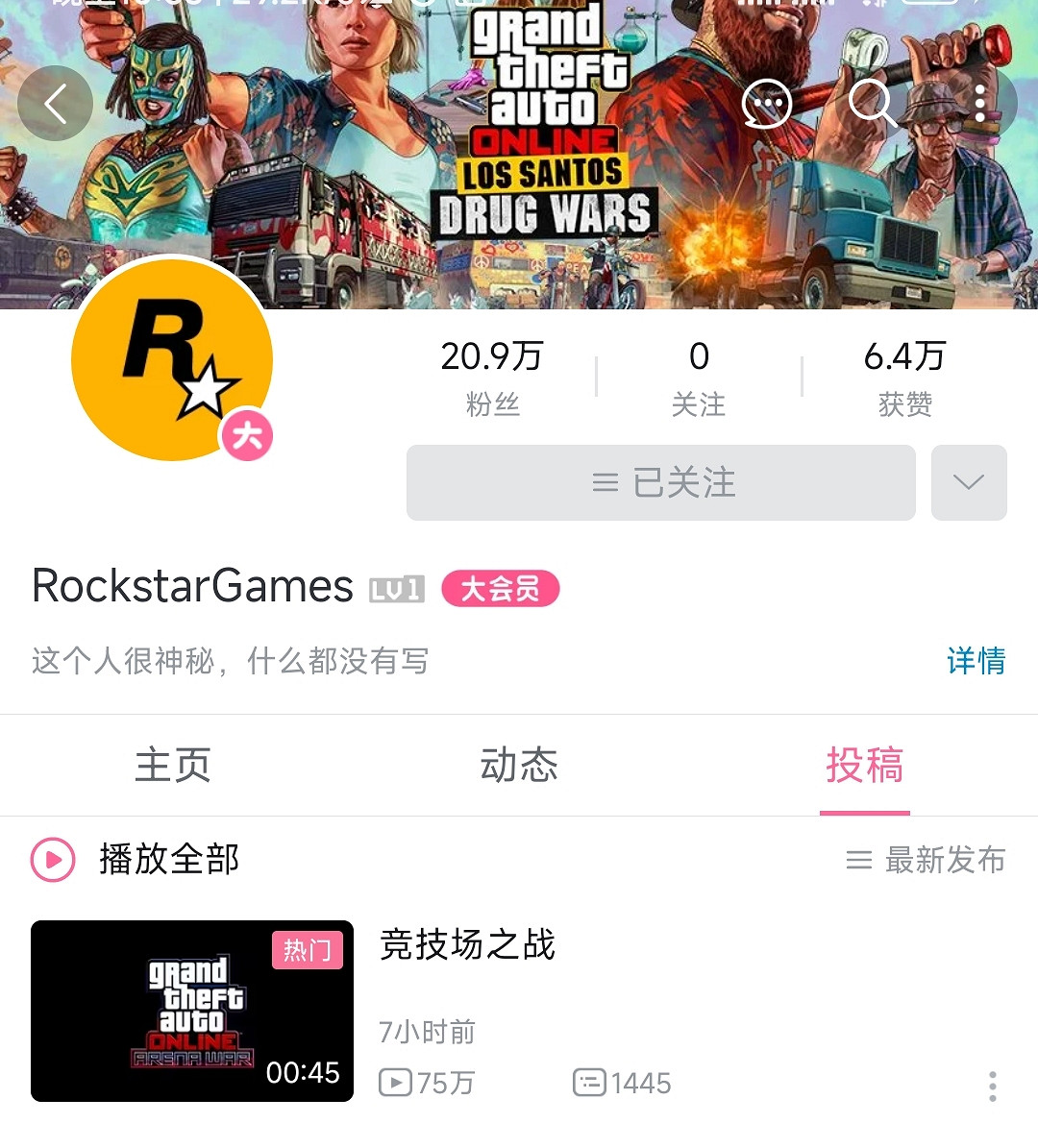This screenshot has height=1148, width=1038.
Task: Tap the video play count icon
Action: click(396, 1083)
